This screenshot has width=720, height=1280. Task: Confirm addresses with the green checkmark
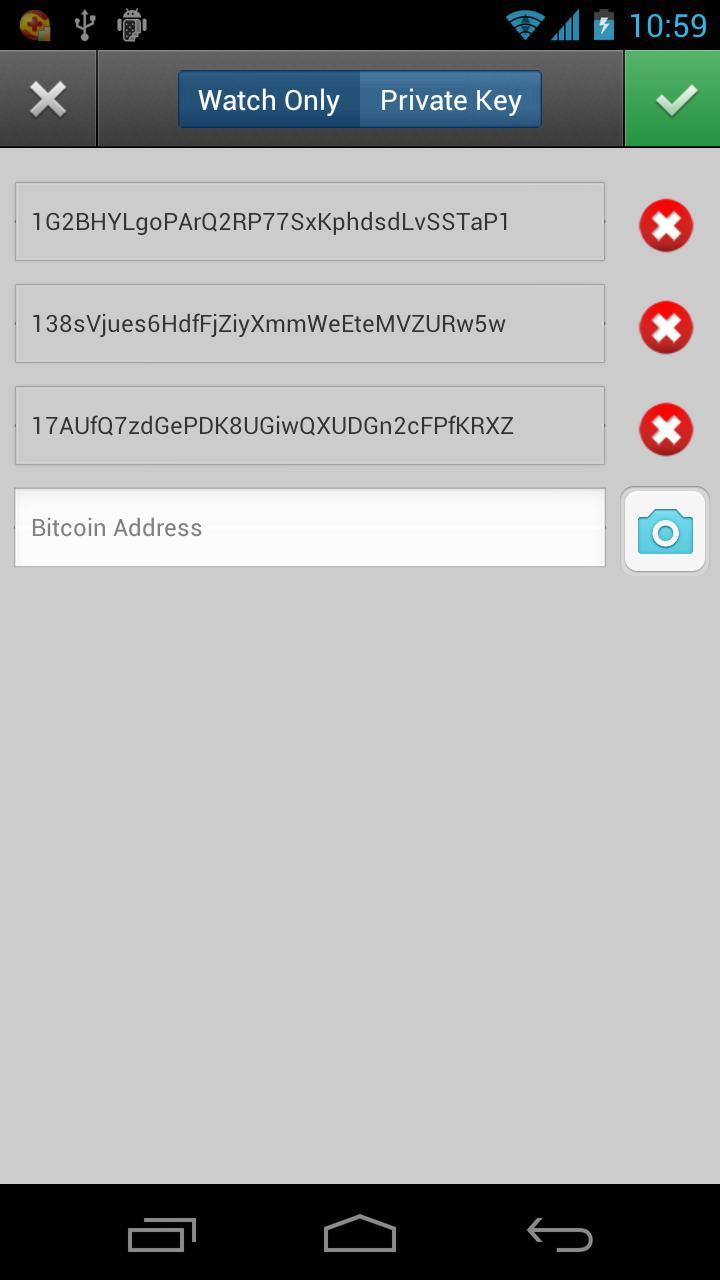673,99
